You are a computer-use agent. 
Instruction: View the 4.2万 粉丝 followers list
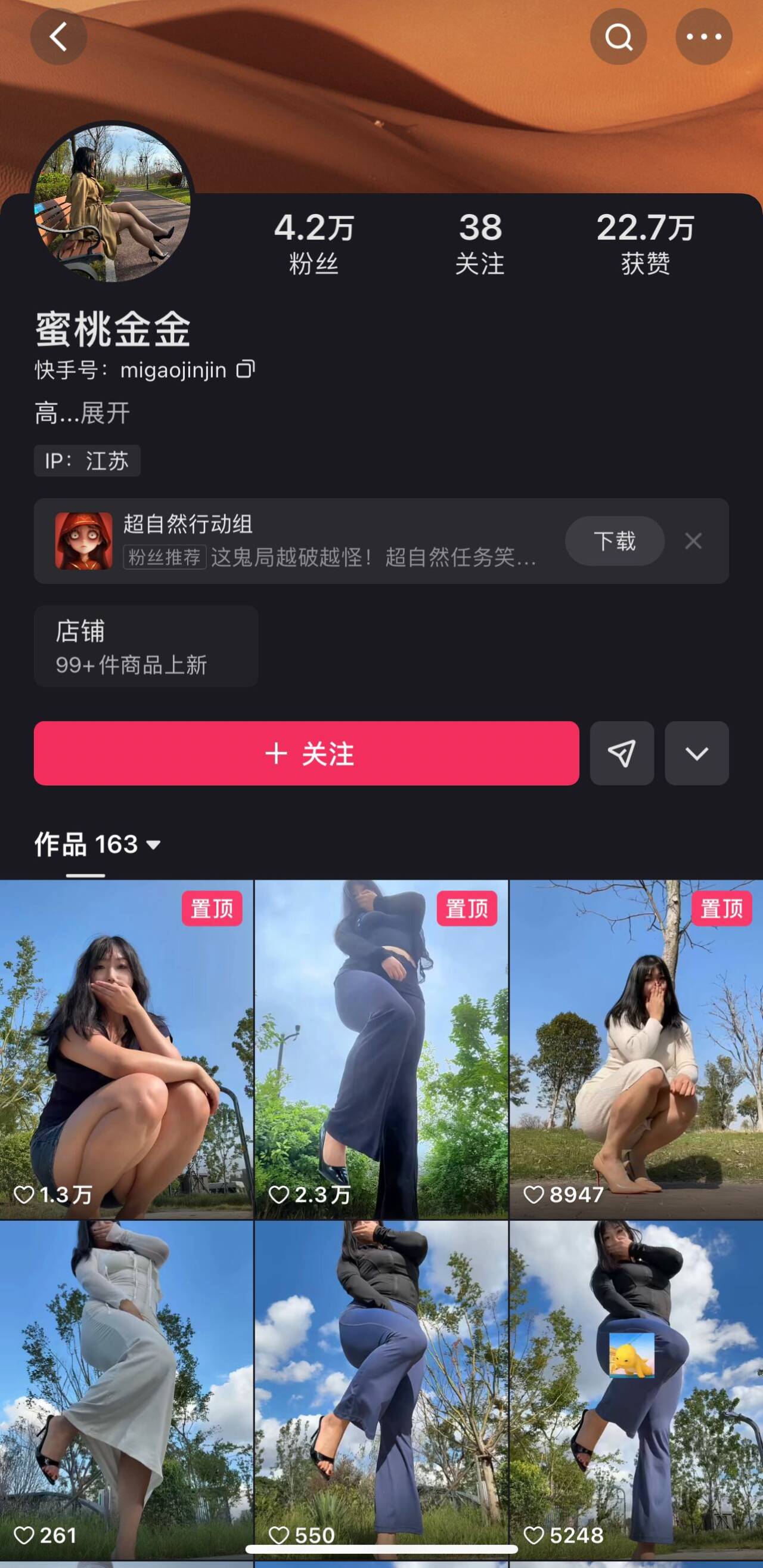click(x=314, y=242)
